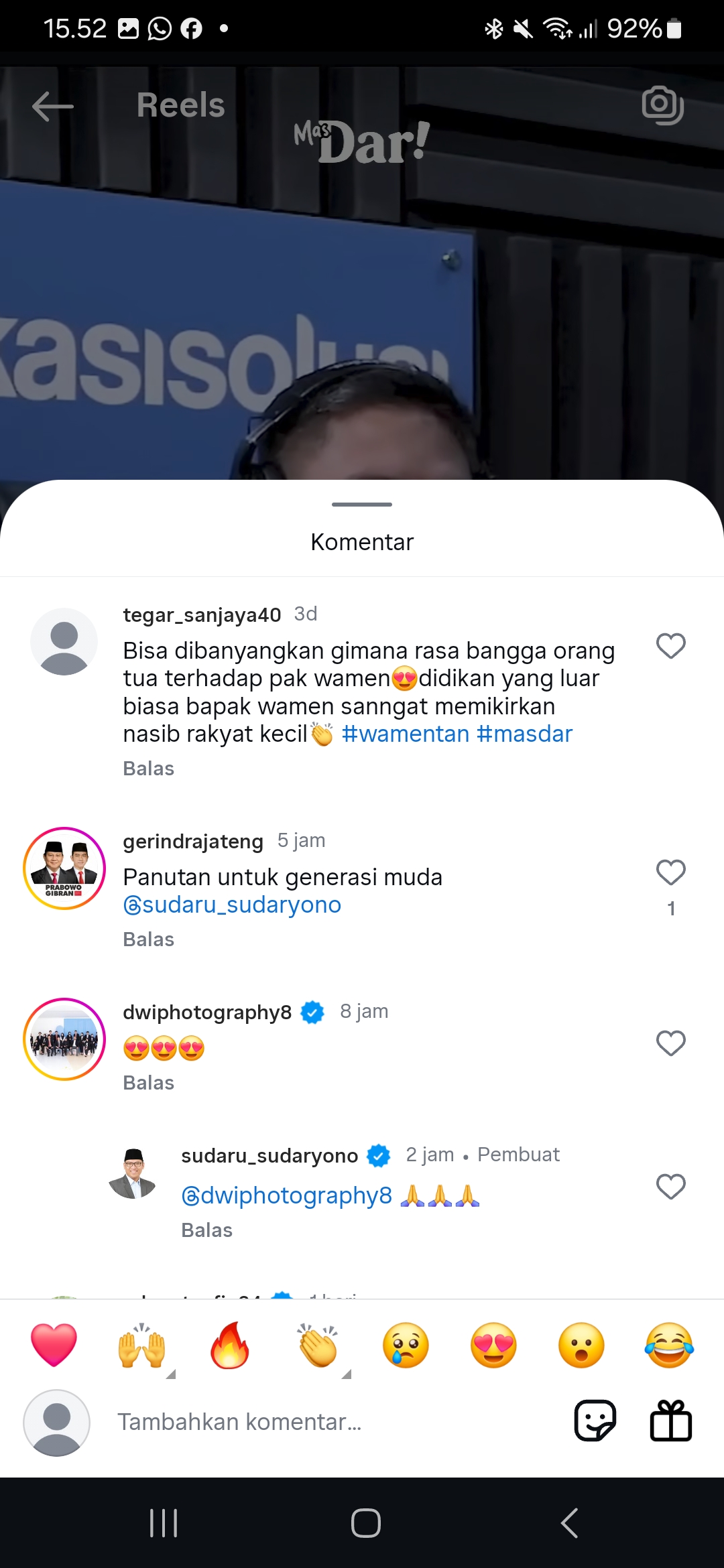Reply to gerindrajateng's comment via Balas

pos(148,939)
